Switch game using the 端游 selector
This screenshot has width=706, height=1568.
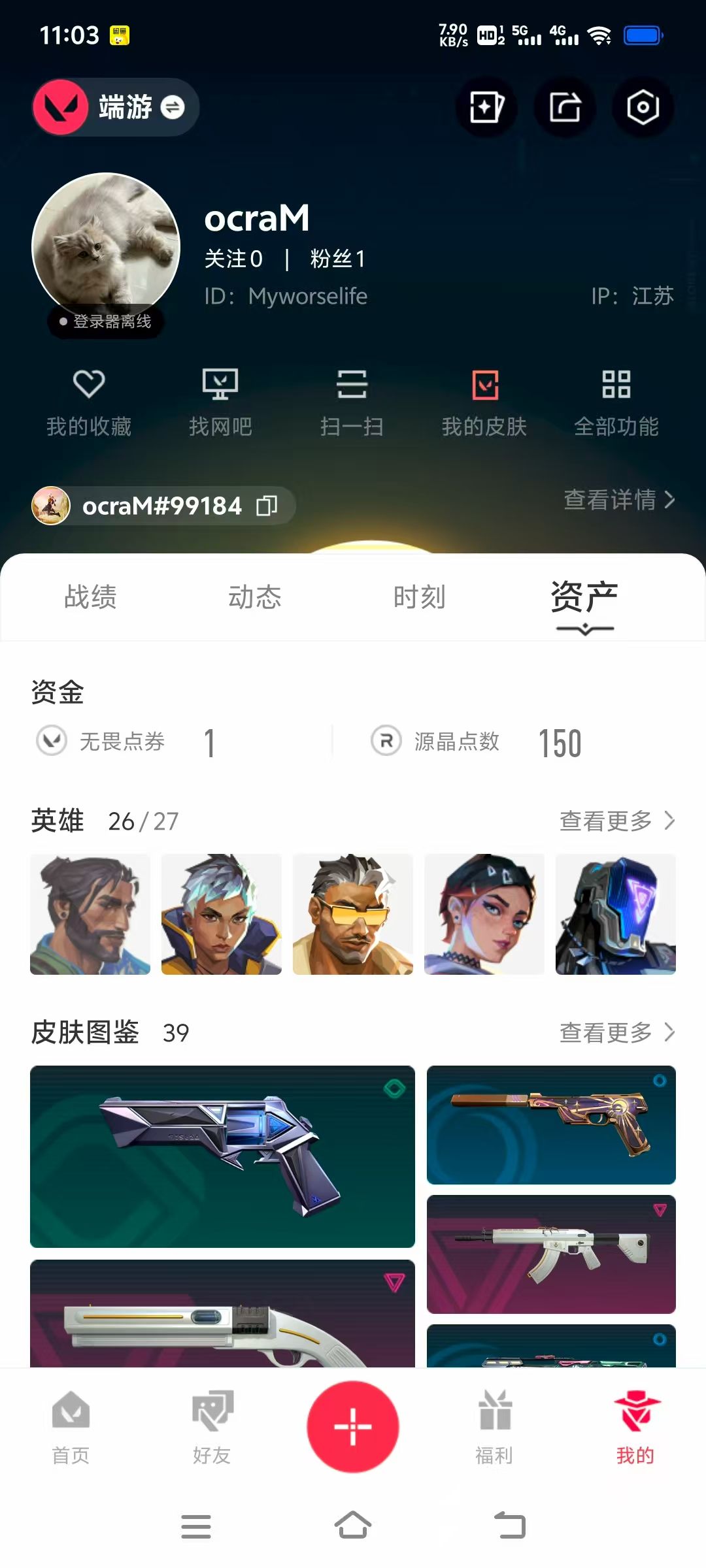[116, 107]
